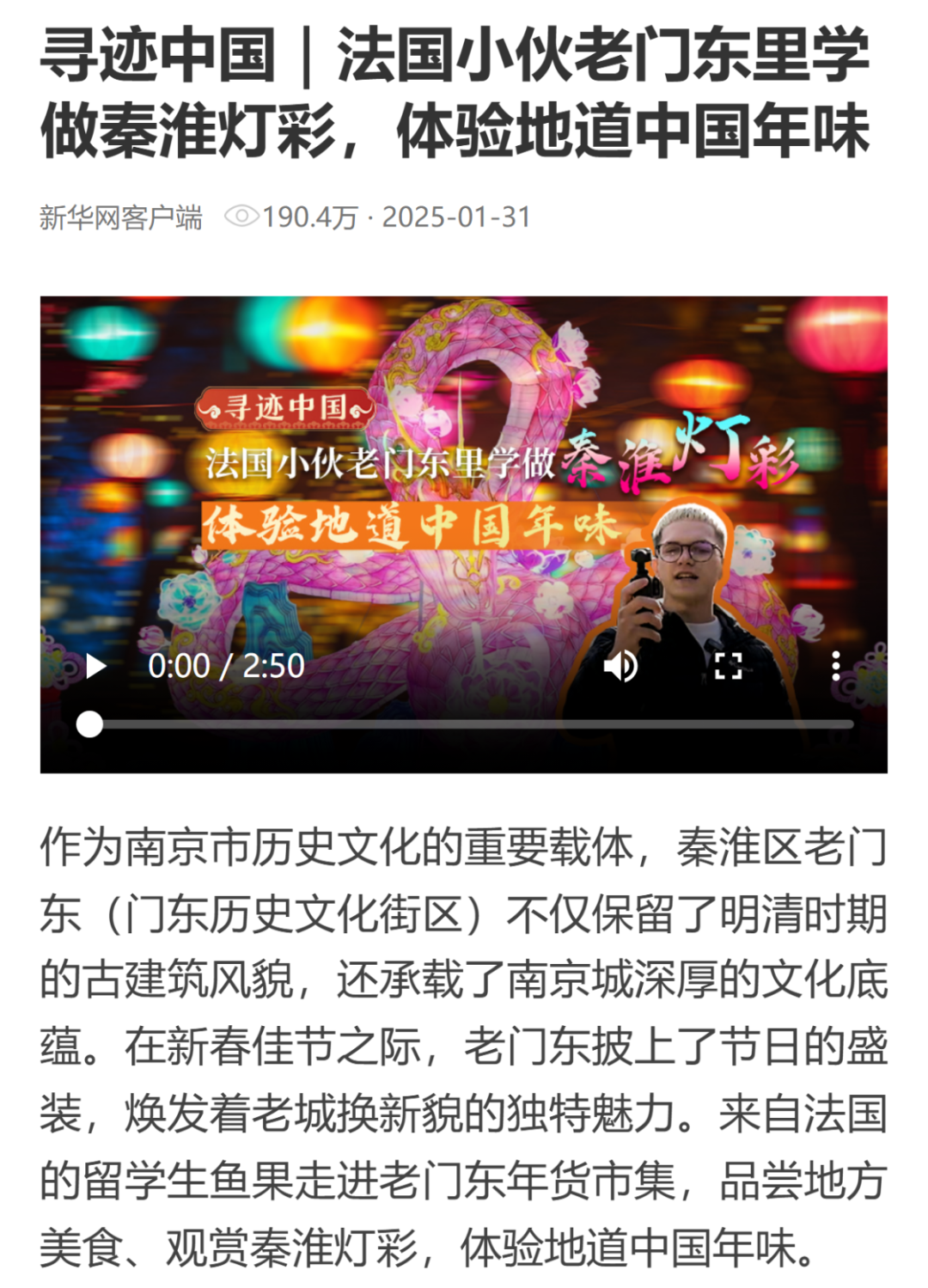Mute the video sound
This screenshot has height=1288, width=928.
620,666
